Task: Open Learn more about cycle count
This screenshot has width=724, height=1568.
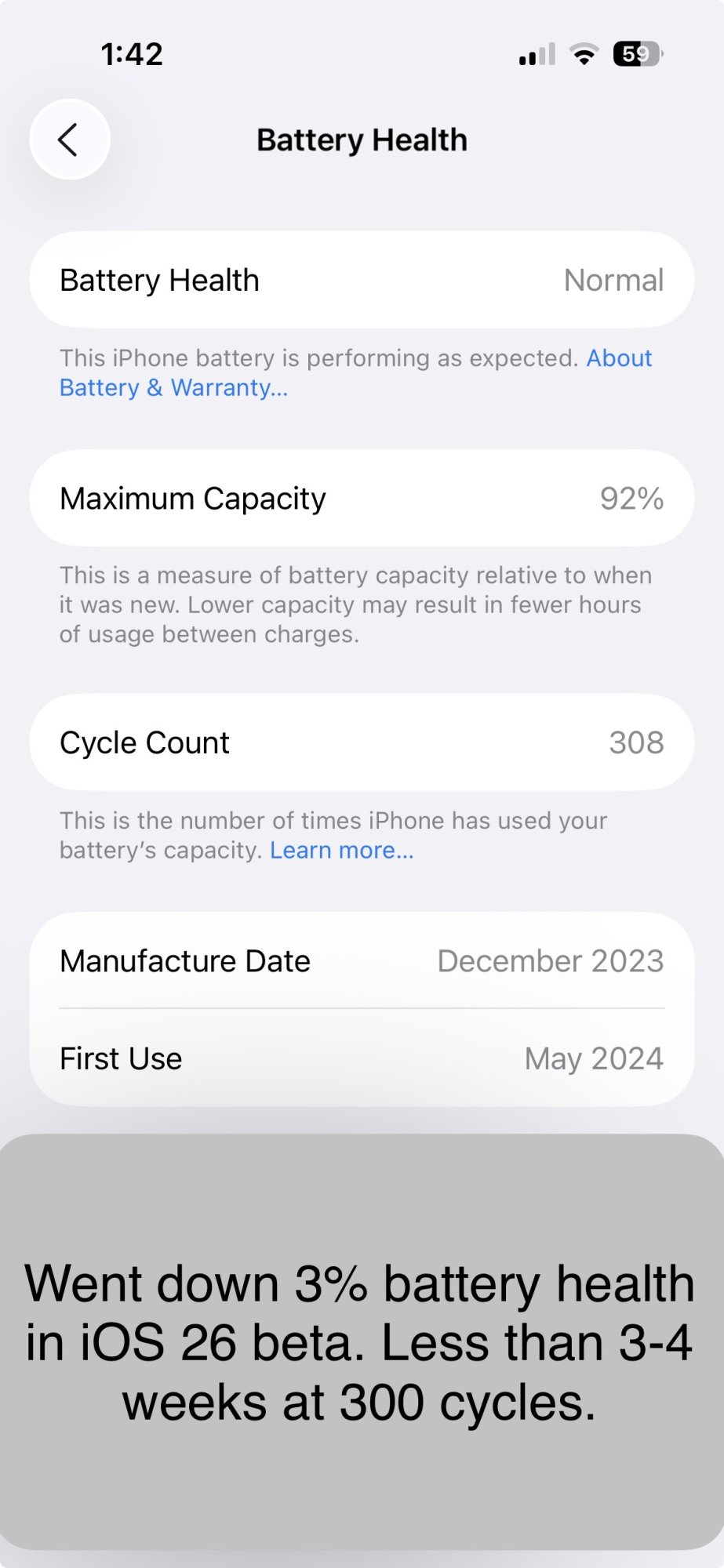Action: pyautogui.click(x=341, y=851)
